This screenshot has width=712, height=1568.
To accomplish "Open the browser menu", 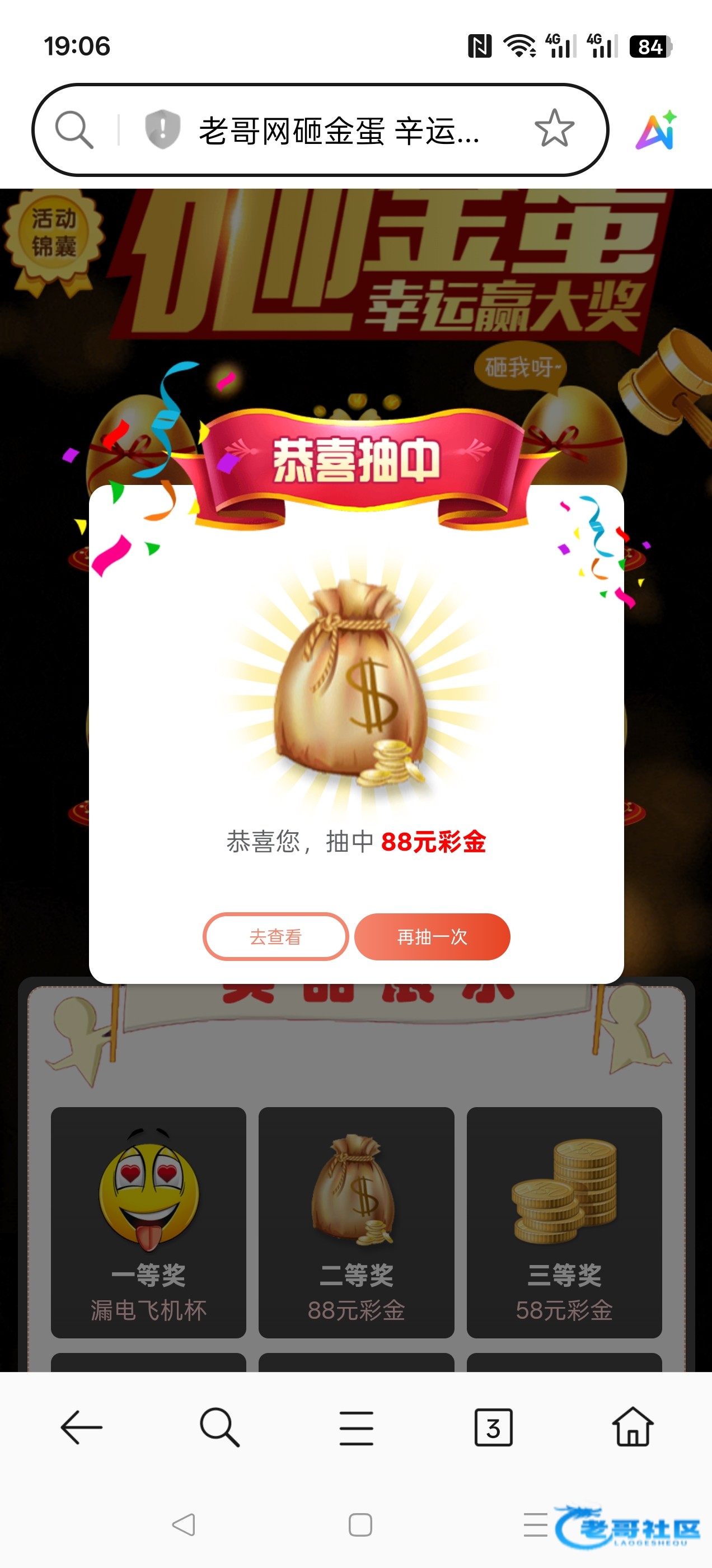I will click(357, 1427).
